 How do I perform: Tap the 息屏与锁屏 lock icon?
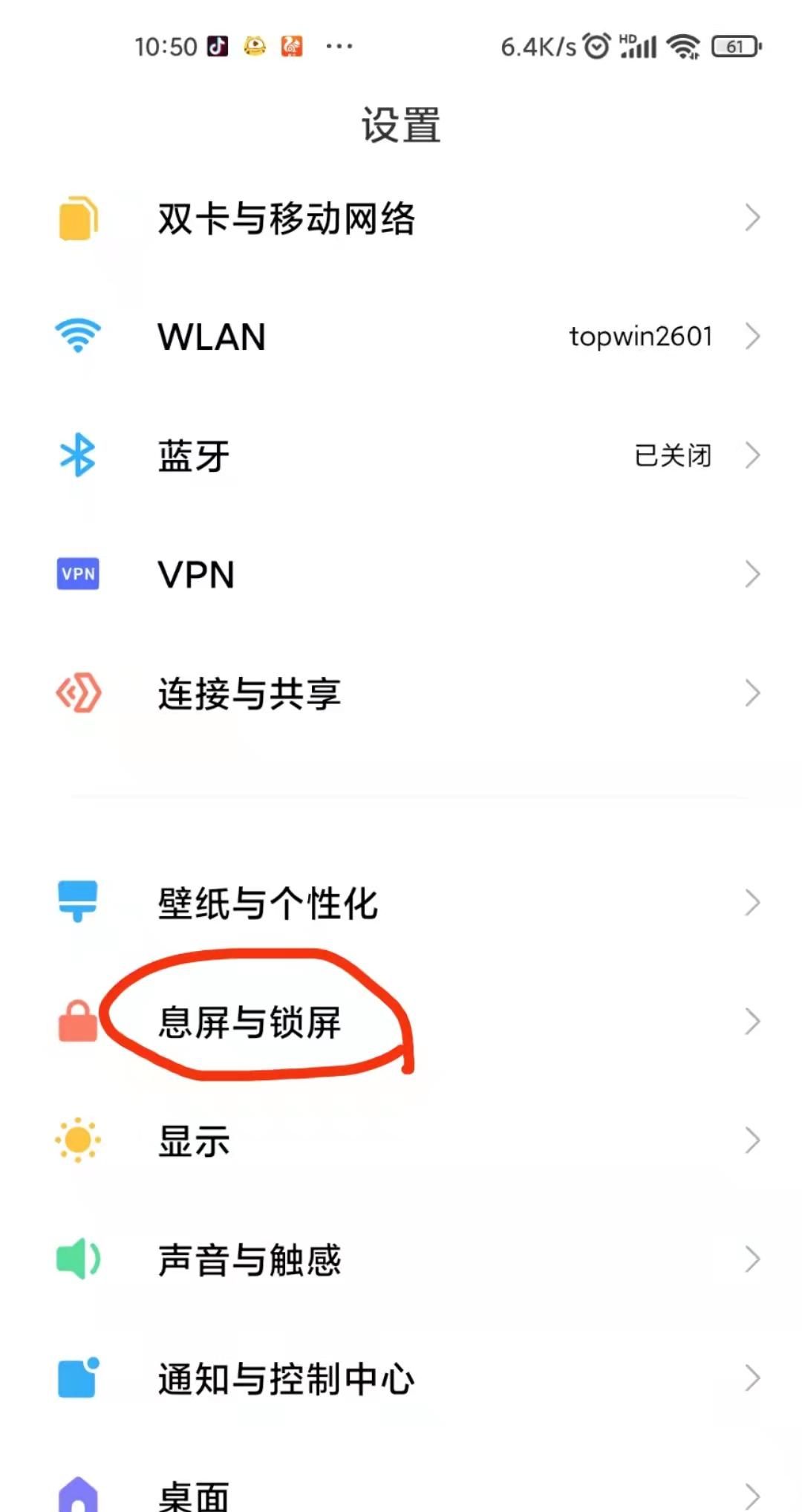(77, 1024)
